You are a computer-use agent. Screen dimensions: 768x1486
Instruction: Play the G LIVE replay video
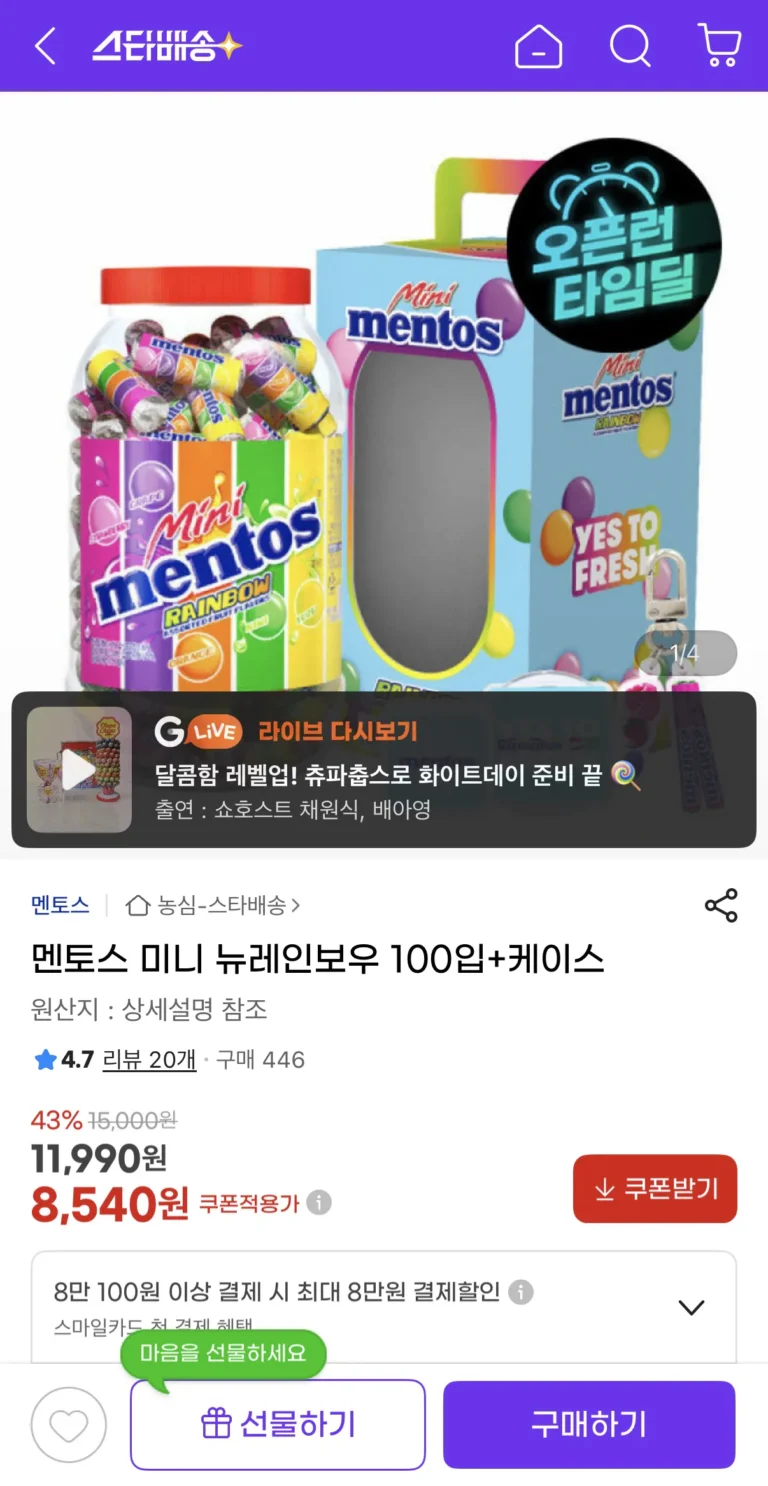79,770
